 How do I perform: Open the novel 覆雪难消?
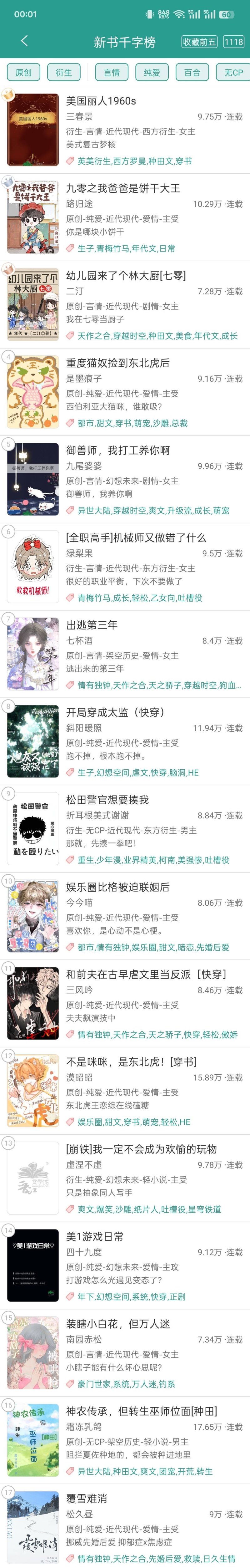86,1499
